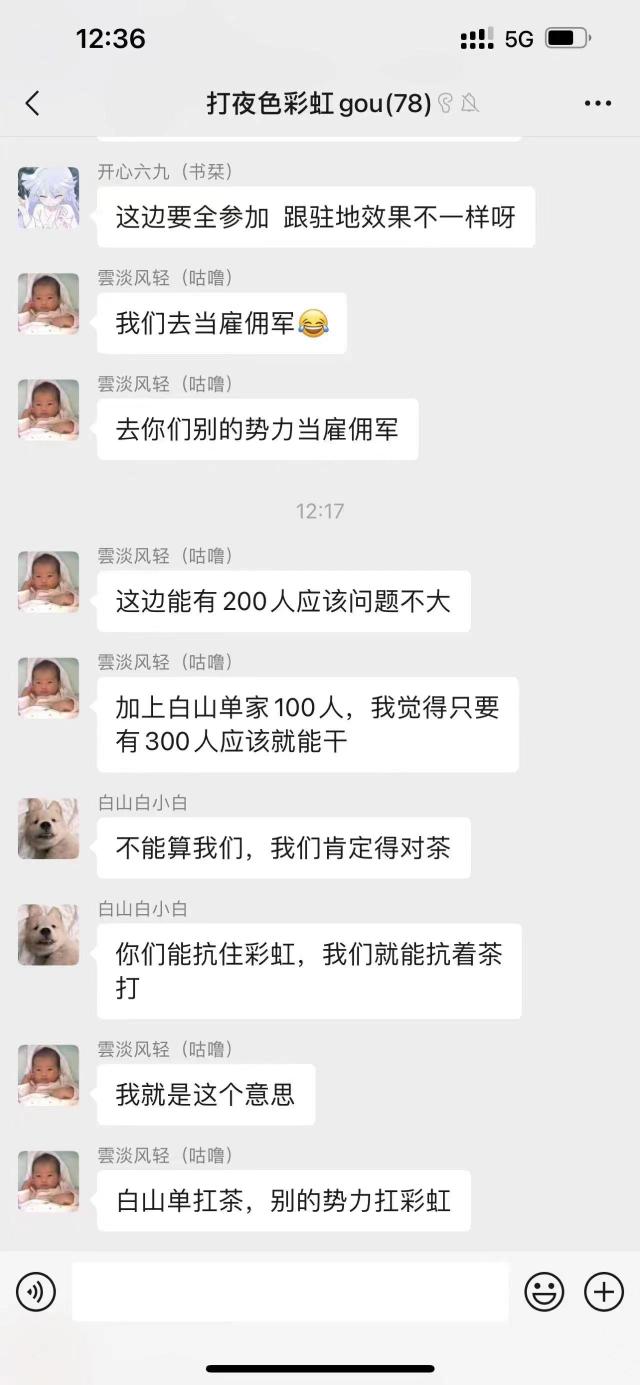
Task: Tap the message text field
Action: 290,1292
